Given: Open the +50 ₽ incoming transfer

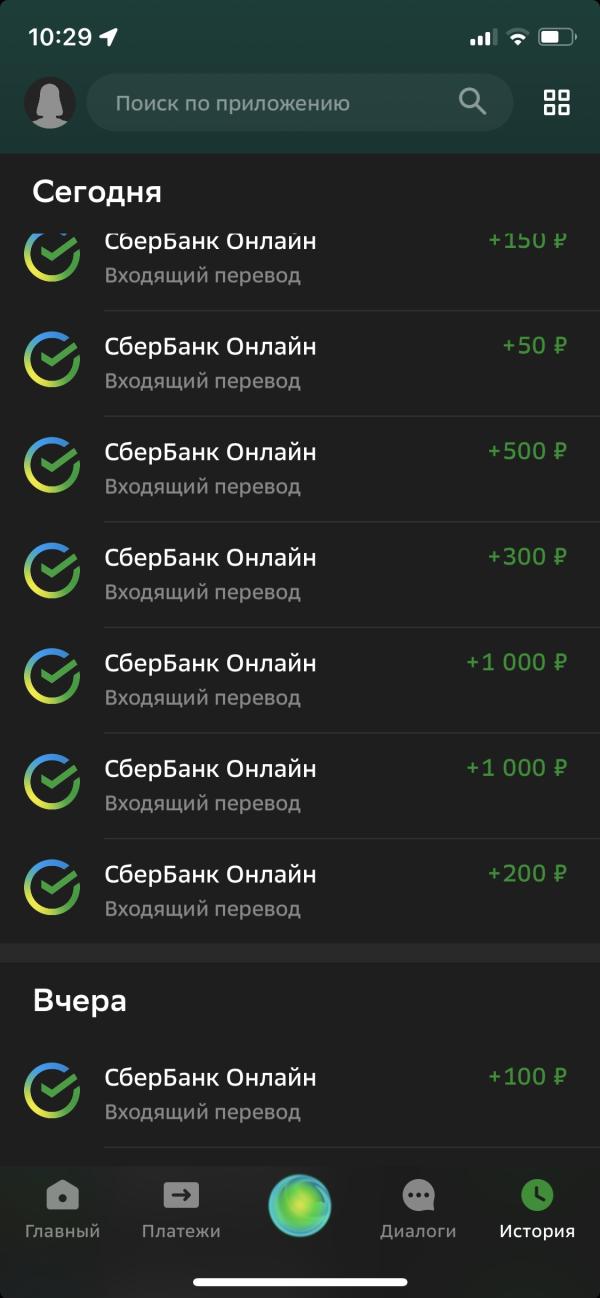Looking at the screenshot, I should [300, 362].
